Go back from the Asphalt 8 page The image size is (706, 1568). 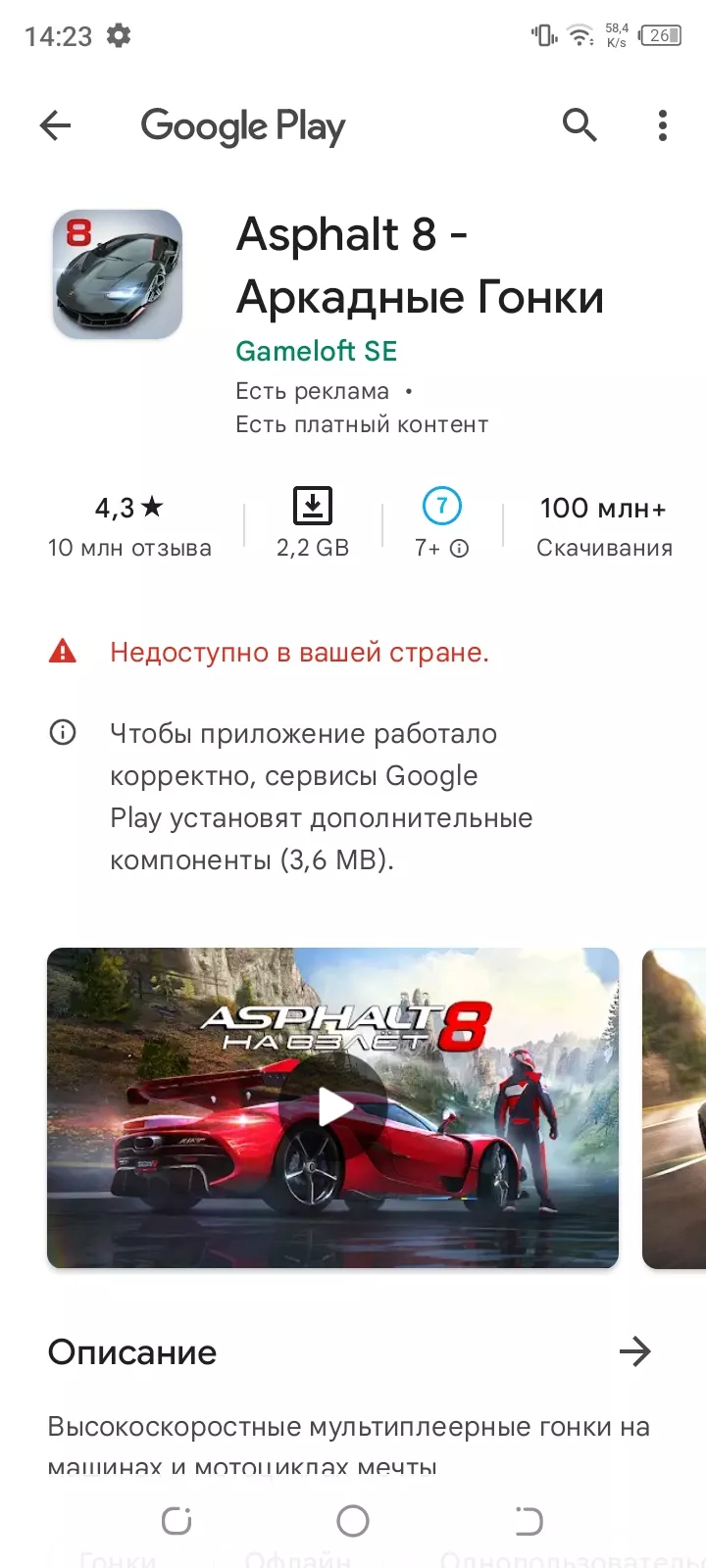(x=56, y=125)
